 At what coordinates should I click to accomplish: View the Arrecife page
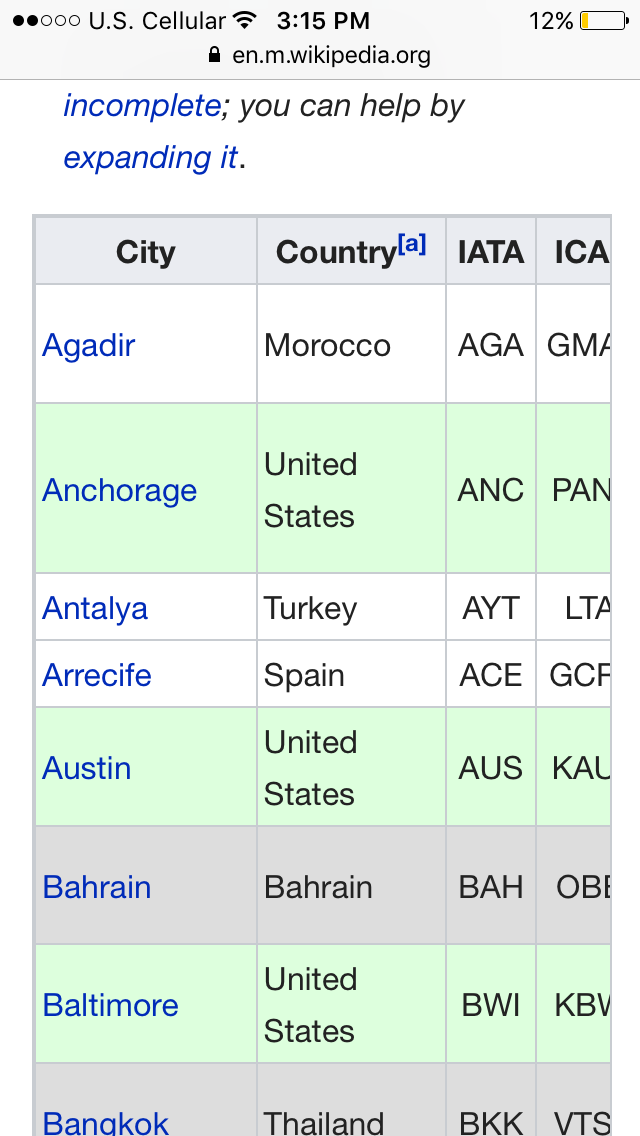97,675
